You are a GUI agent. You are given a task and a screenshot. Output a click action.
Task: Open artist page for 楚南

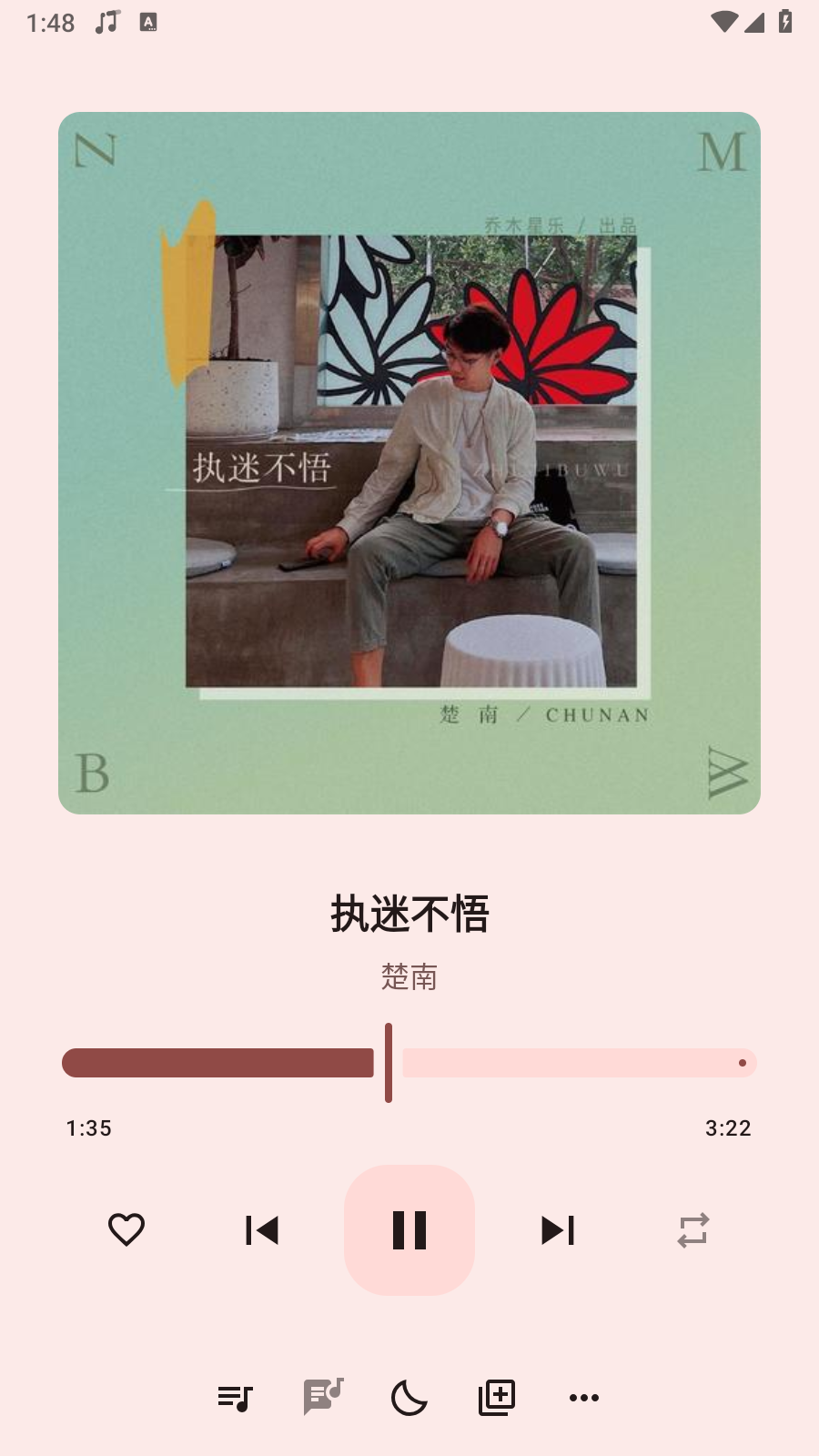tap(409, 977)
